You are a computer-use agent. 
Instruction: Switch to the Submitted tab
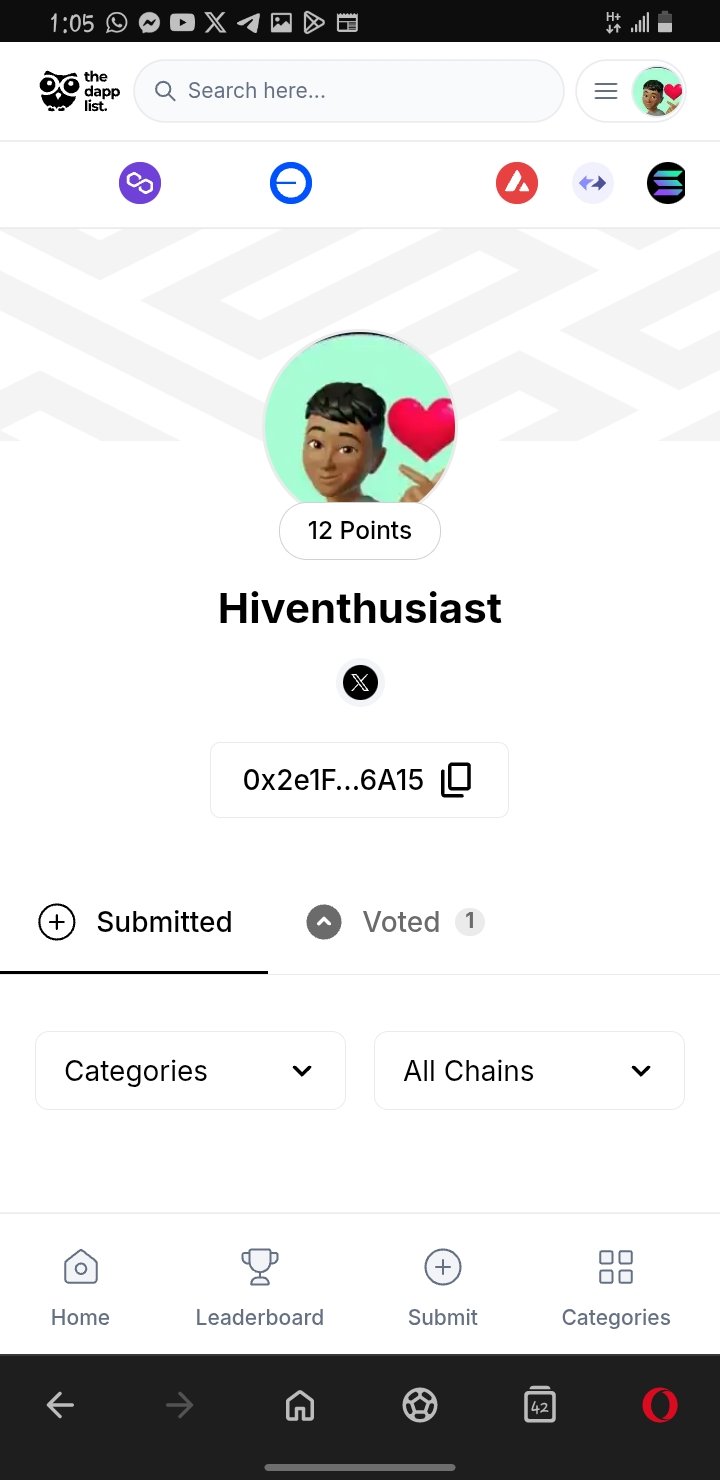134,922
